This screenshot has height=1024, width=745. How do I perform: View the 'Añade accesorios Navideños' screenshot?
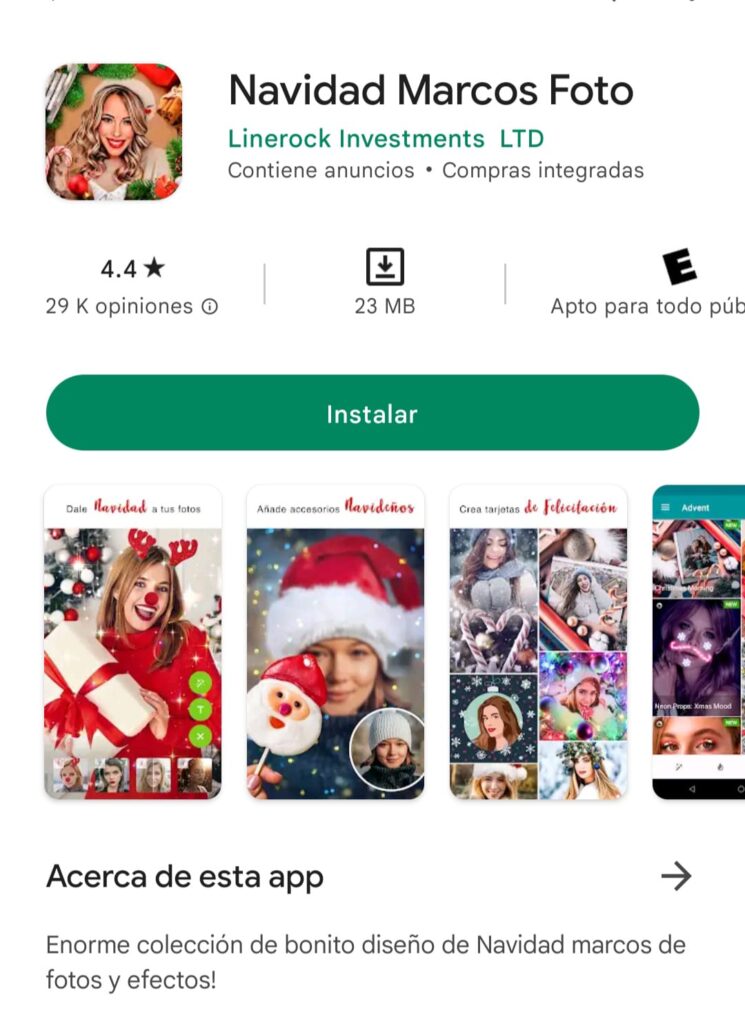point(335,642)
